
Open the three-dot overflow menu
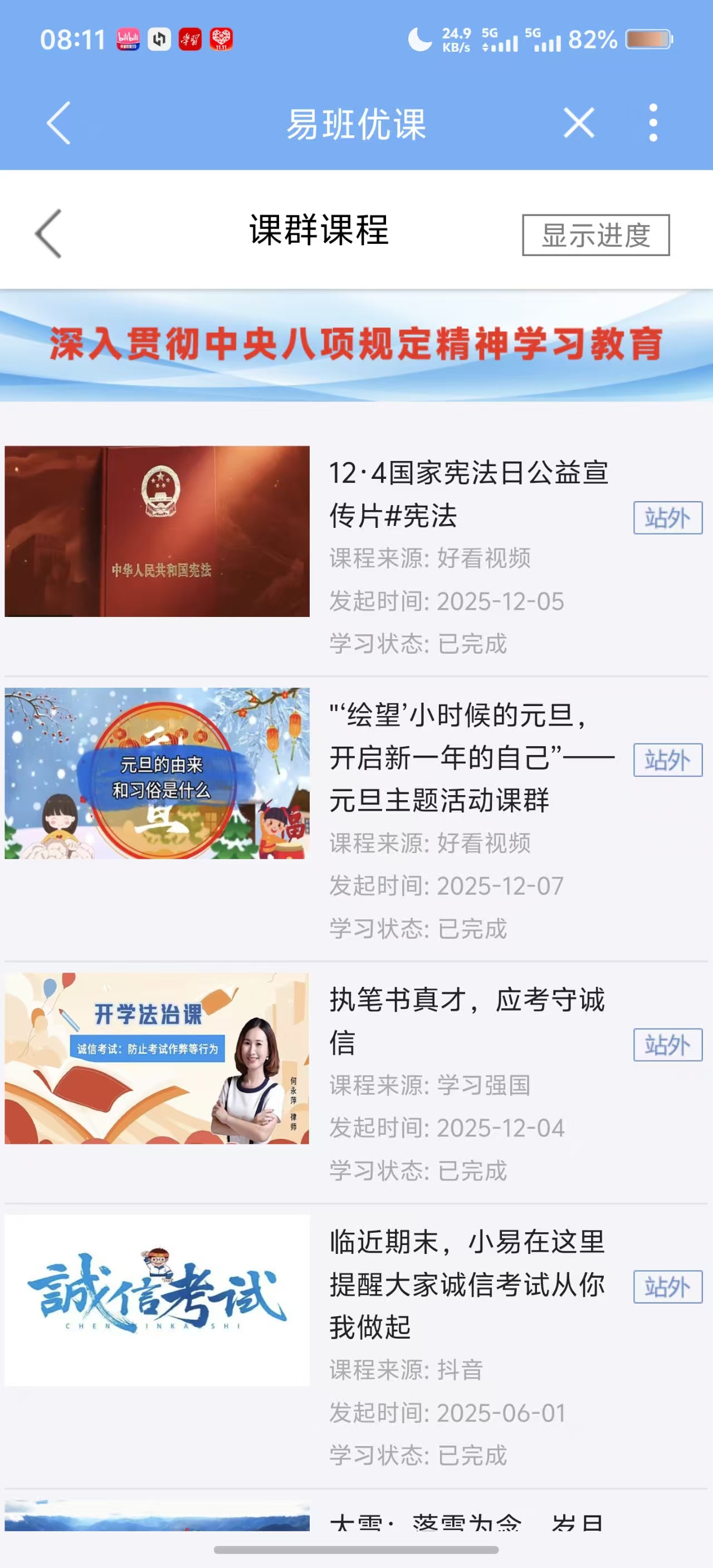[653, 123]
